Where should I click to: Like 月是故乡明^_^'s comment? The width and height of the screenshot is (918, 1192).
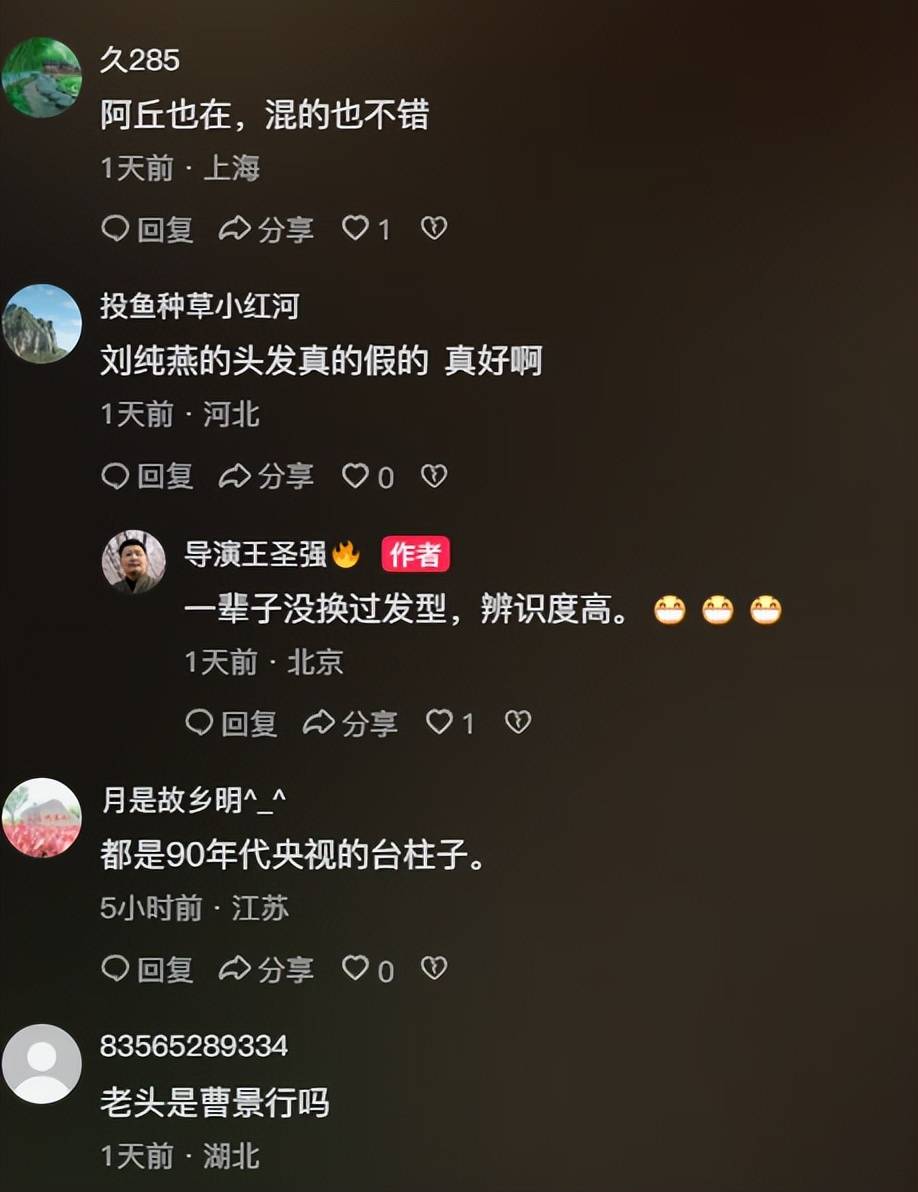356,968
